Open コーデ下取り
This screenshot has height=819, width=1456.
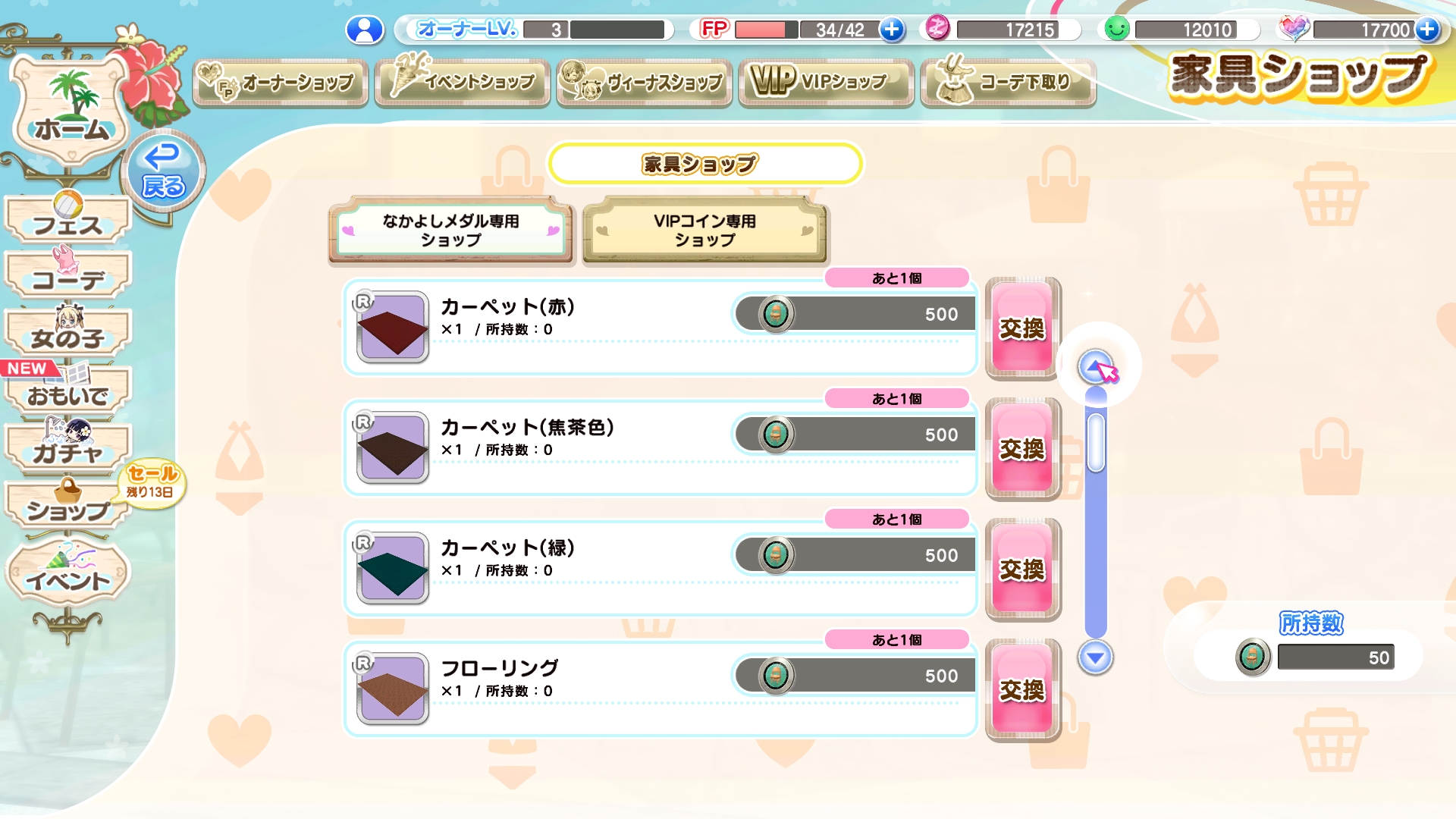pos(1009,82)
